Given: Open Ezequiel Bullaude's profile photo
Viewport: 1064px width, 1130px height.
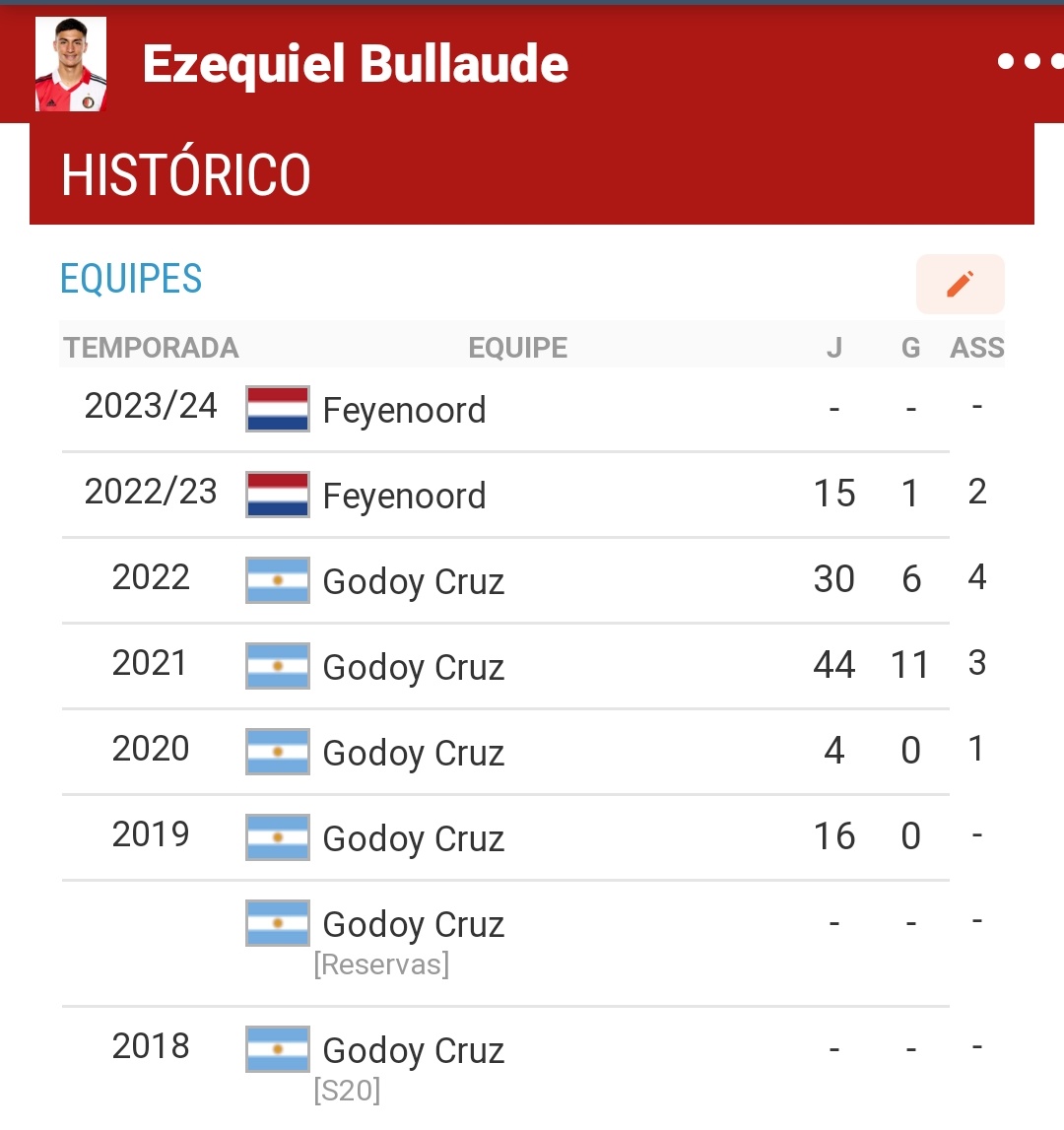Looking at the screenshot, I should coord(71,64).
